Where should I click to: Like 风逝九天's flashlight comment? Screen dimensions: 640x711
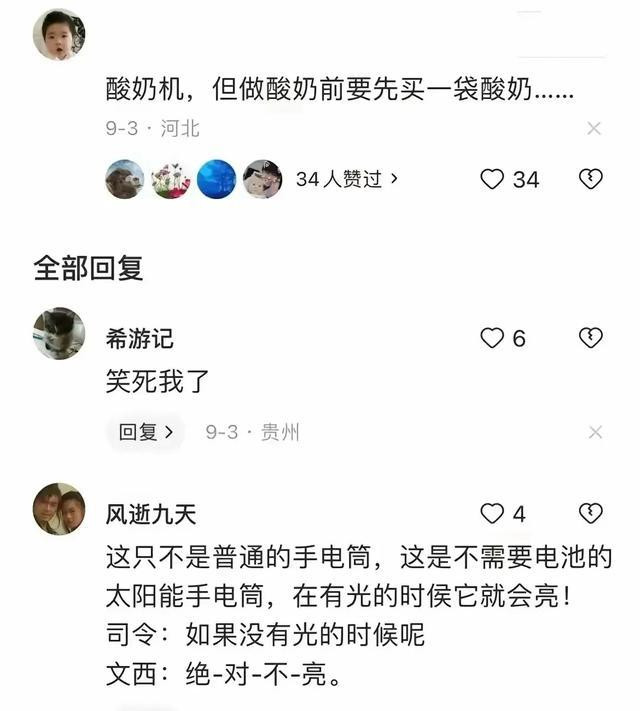pos(492,514)
